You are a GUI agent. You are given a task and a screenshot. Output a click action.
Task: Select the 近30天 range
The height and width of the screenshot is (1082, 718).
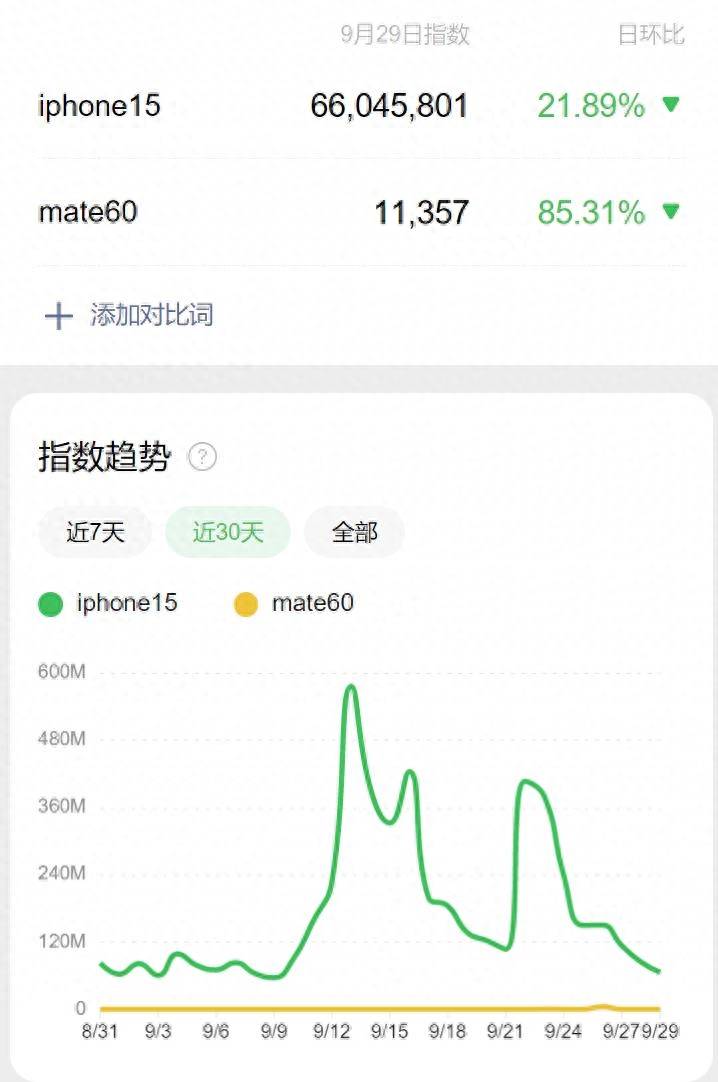(228, 532)
